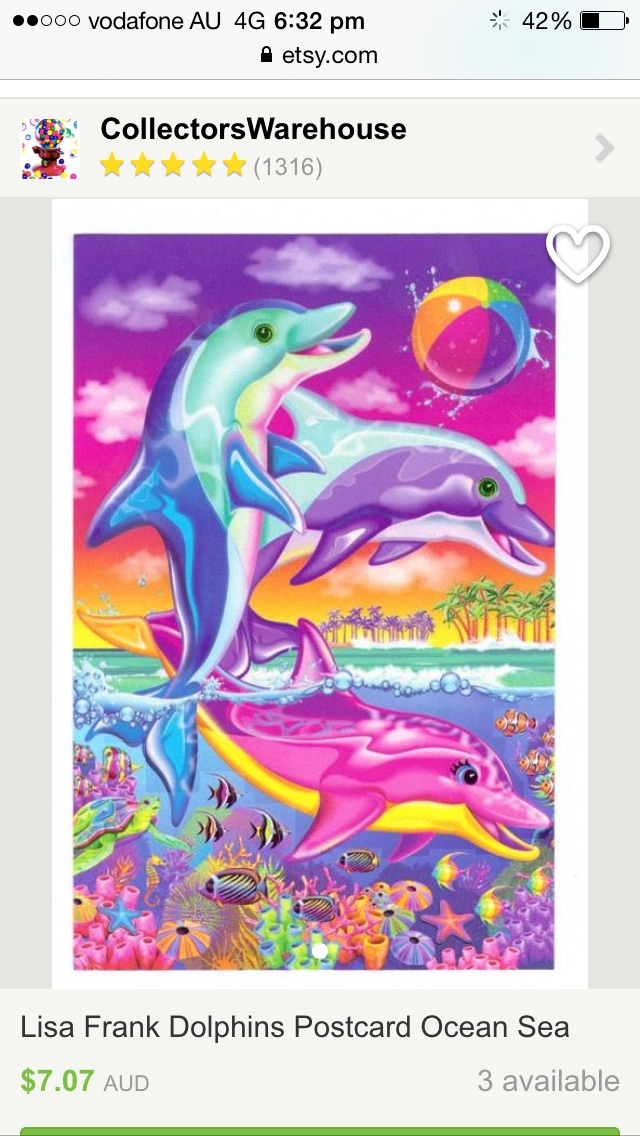
Task: Open the CollectorsWarehouse shop page
Action: pos(253,130)
